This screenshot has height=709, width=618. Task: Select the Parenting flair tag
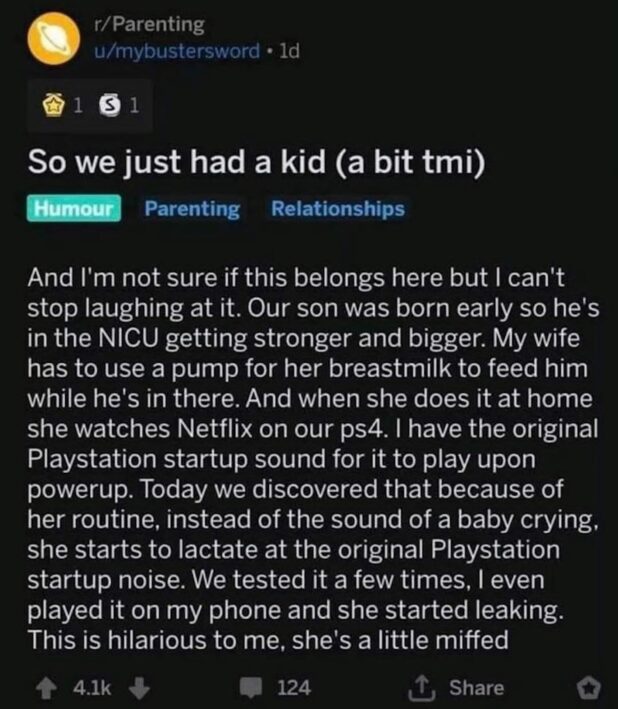pos(192,209)
